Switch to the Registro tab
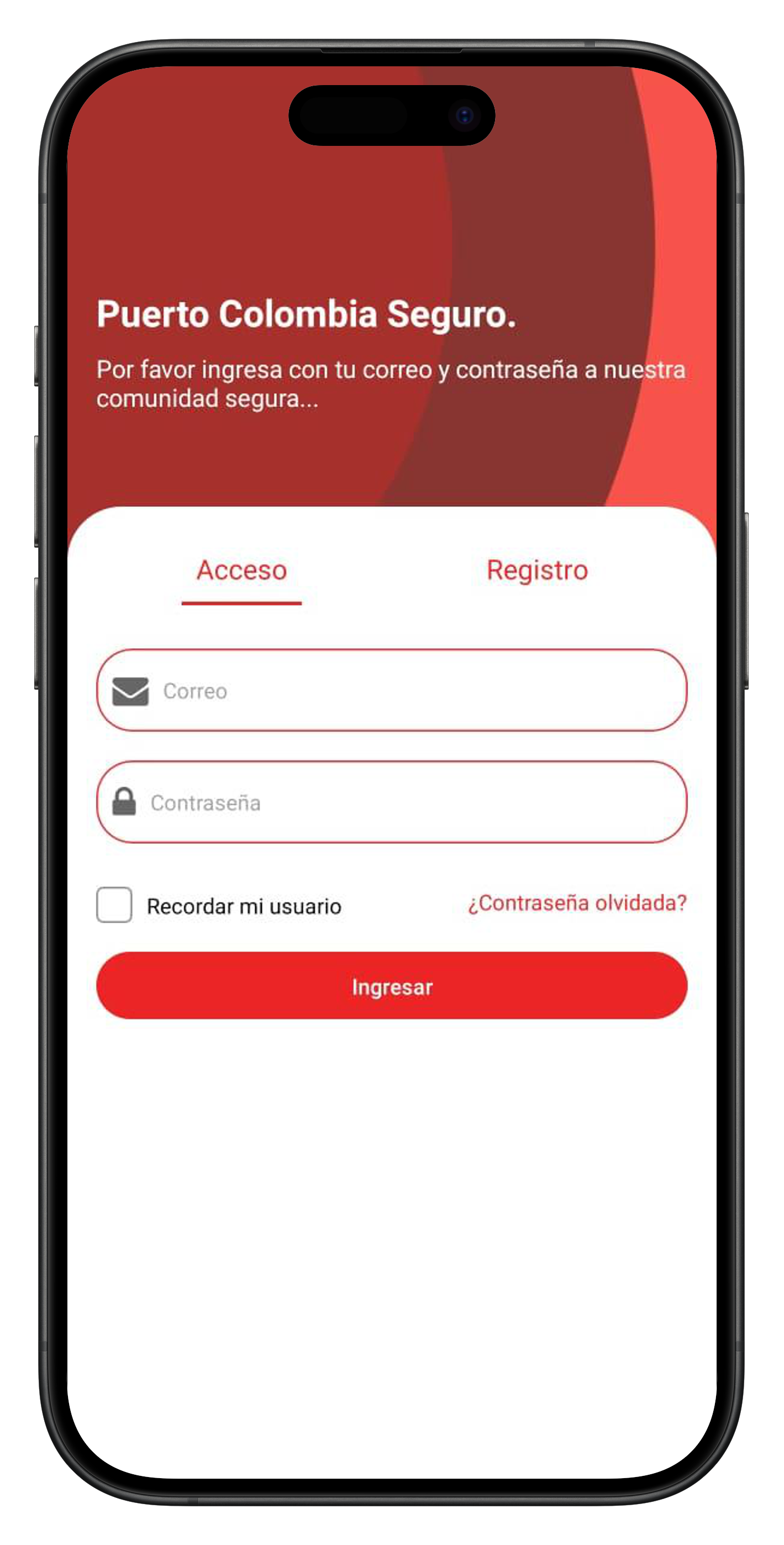This screenshot has height=1545, width=784. click(537, 570)
